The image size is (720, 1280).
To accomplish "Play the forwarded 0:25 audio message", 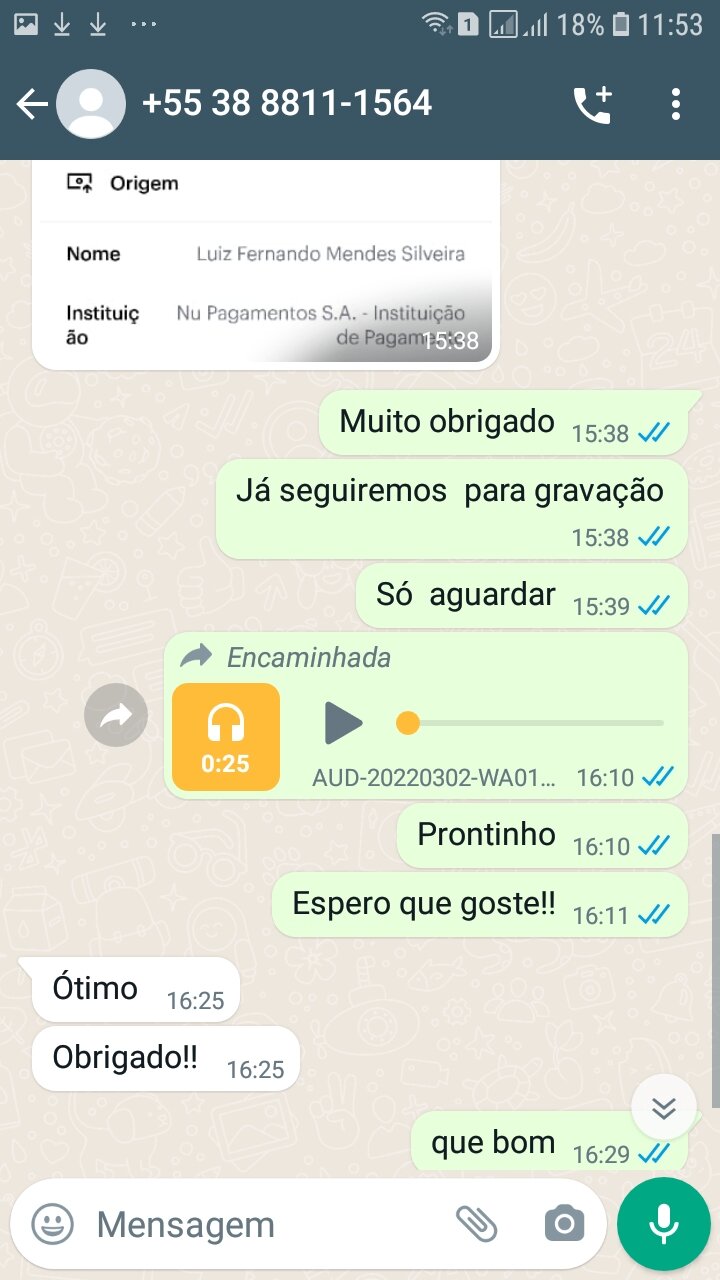I will click(344, 722).
